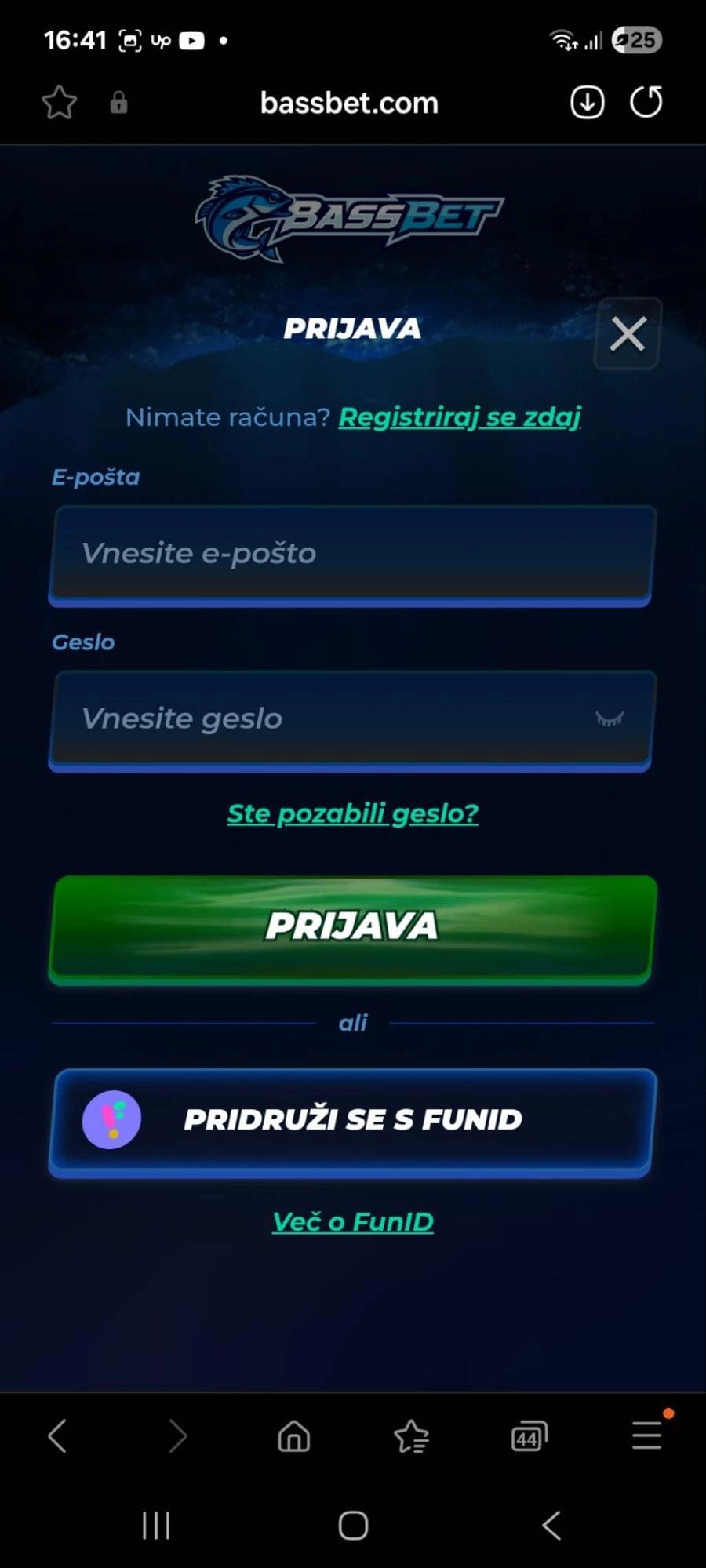Navigate back with the browser back arrow

(57, 1437)
